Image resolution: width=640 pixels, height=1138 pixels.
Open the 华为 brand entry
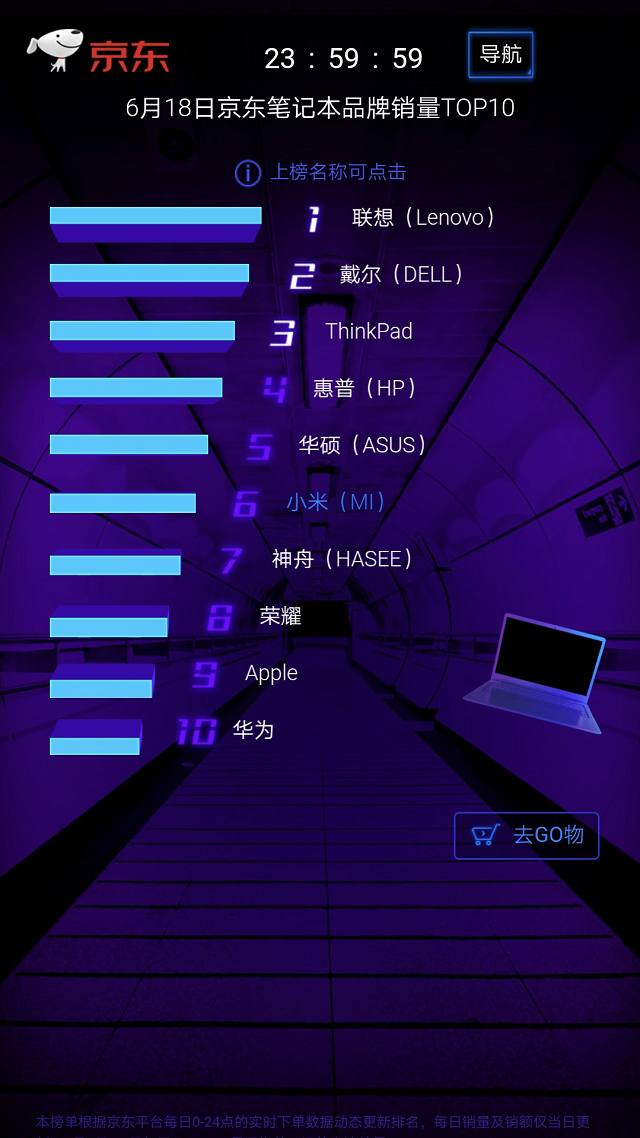point(253,729)
